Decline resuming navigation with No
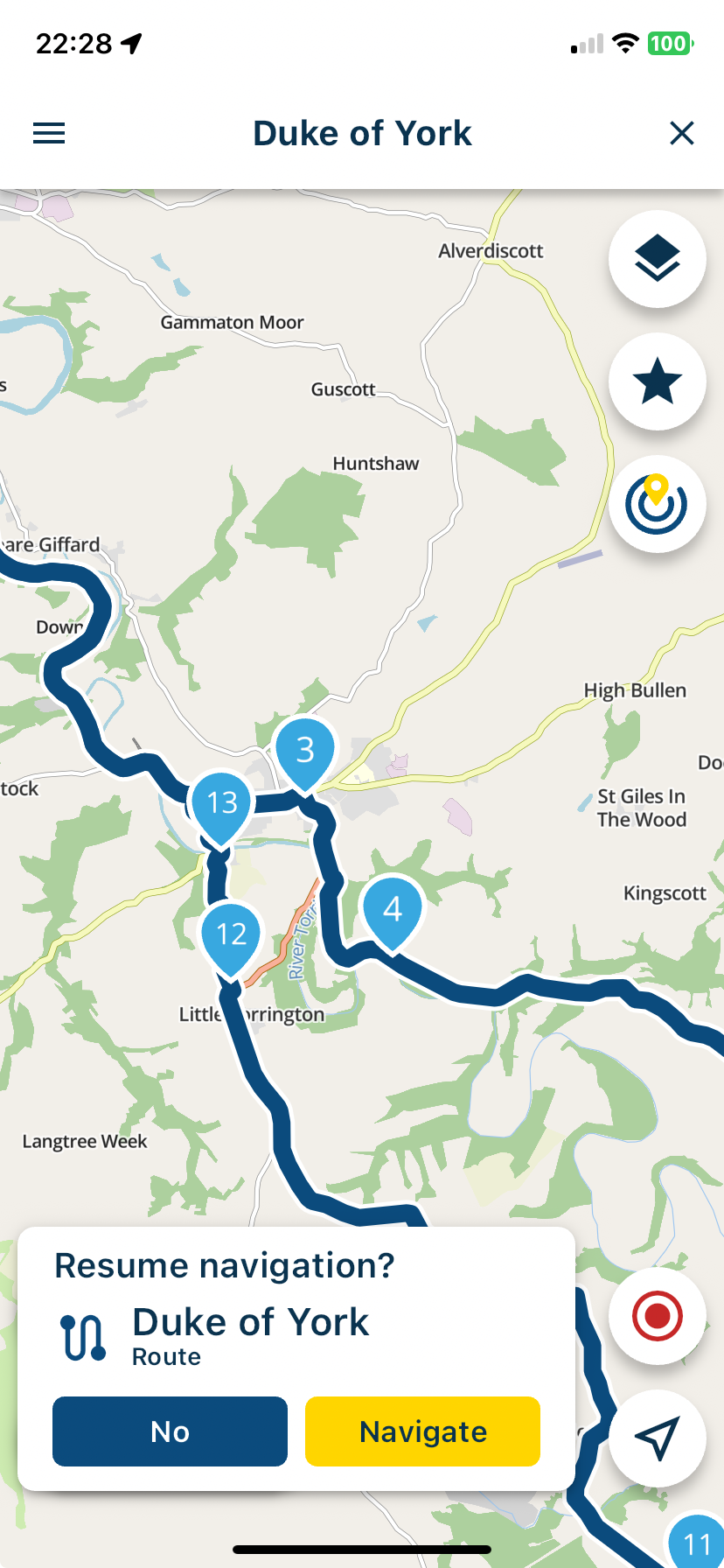Image resolution: width=724 pixels, height=1568 pixels. pos(170,1431)
